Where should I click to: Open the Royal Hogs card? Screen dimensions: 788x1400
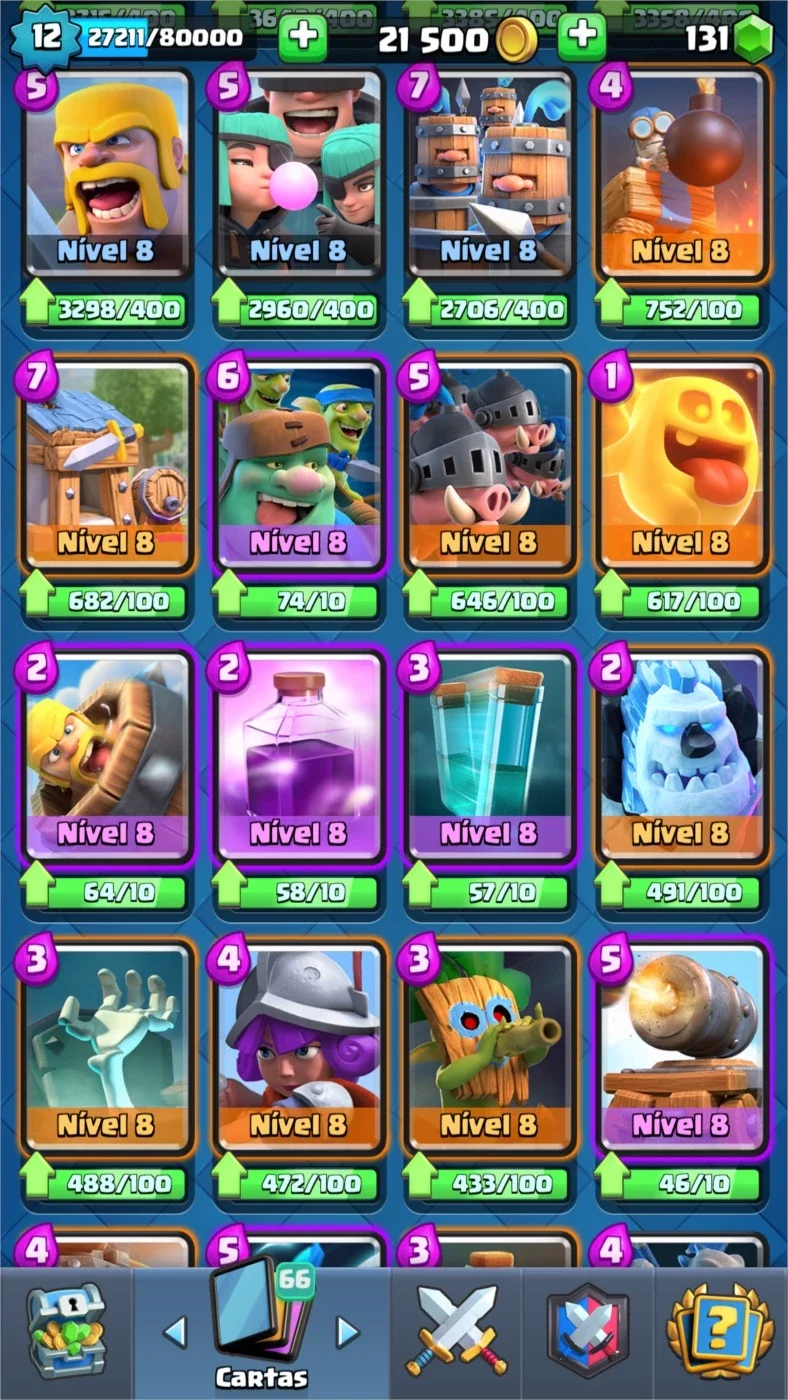(489, 464)
